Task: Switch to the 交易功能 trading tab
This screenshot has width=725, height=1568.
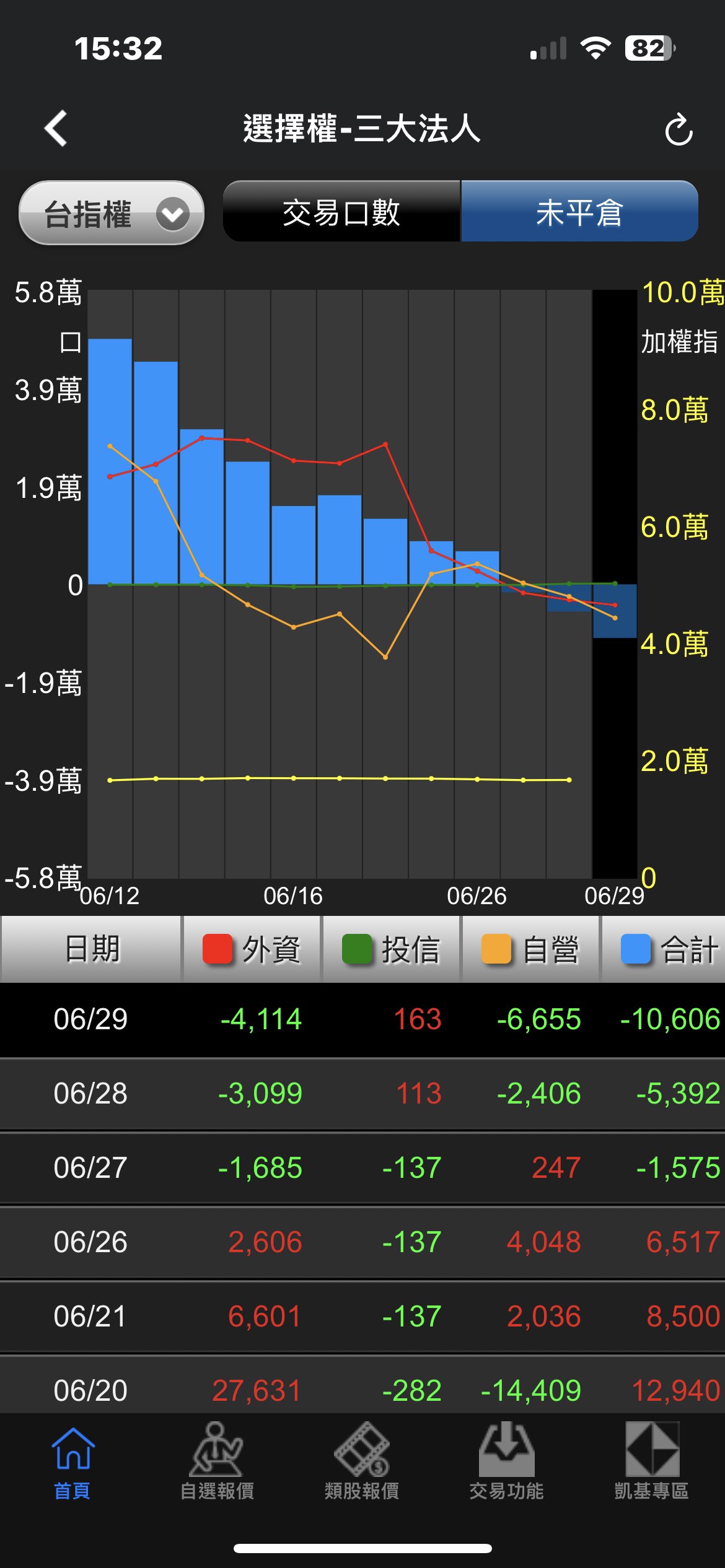Action: coord(506,1462)
